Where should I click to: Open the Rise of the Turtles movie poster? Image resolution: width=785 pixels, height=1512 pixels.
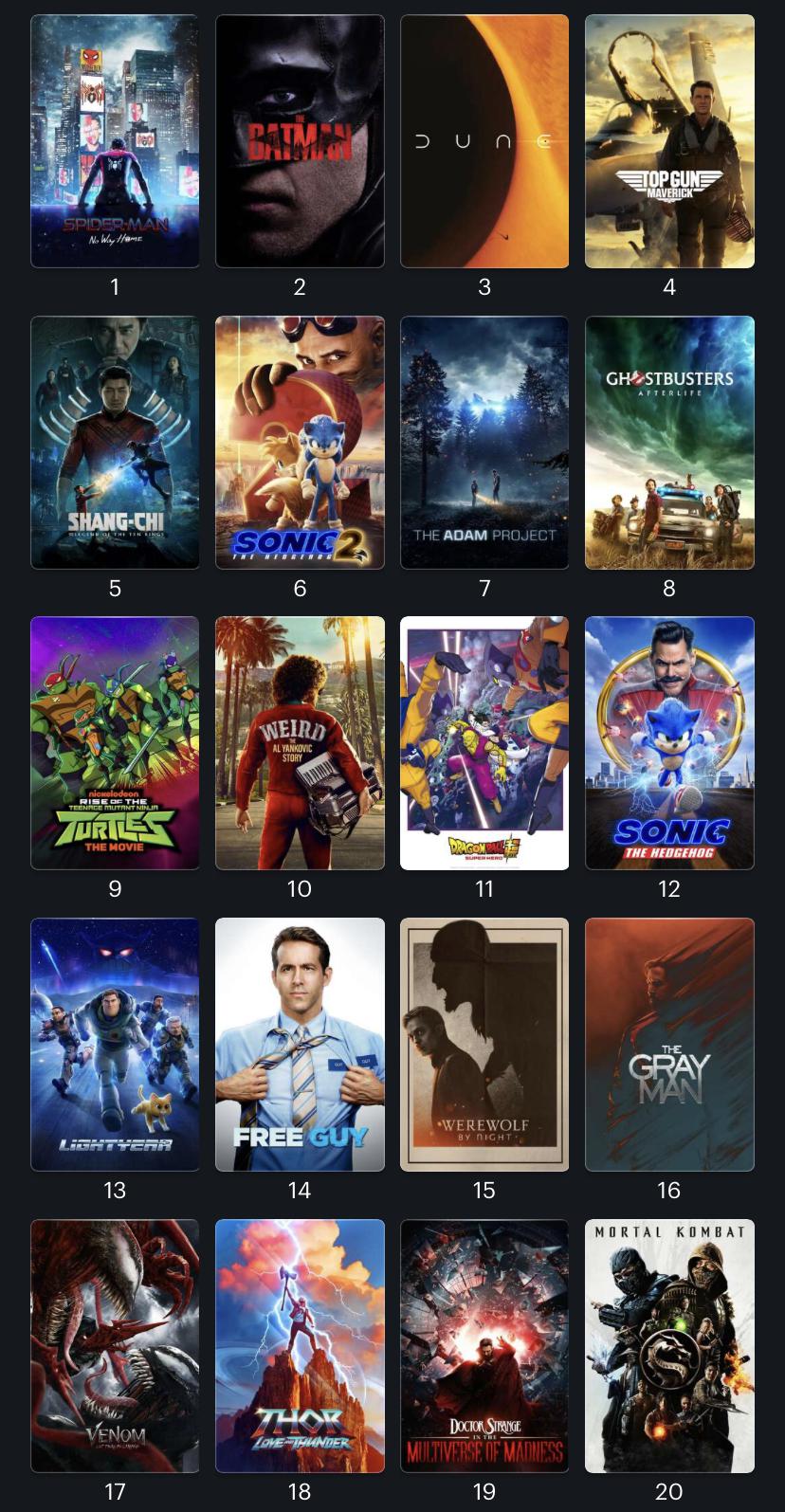click(115, 743)
